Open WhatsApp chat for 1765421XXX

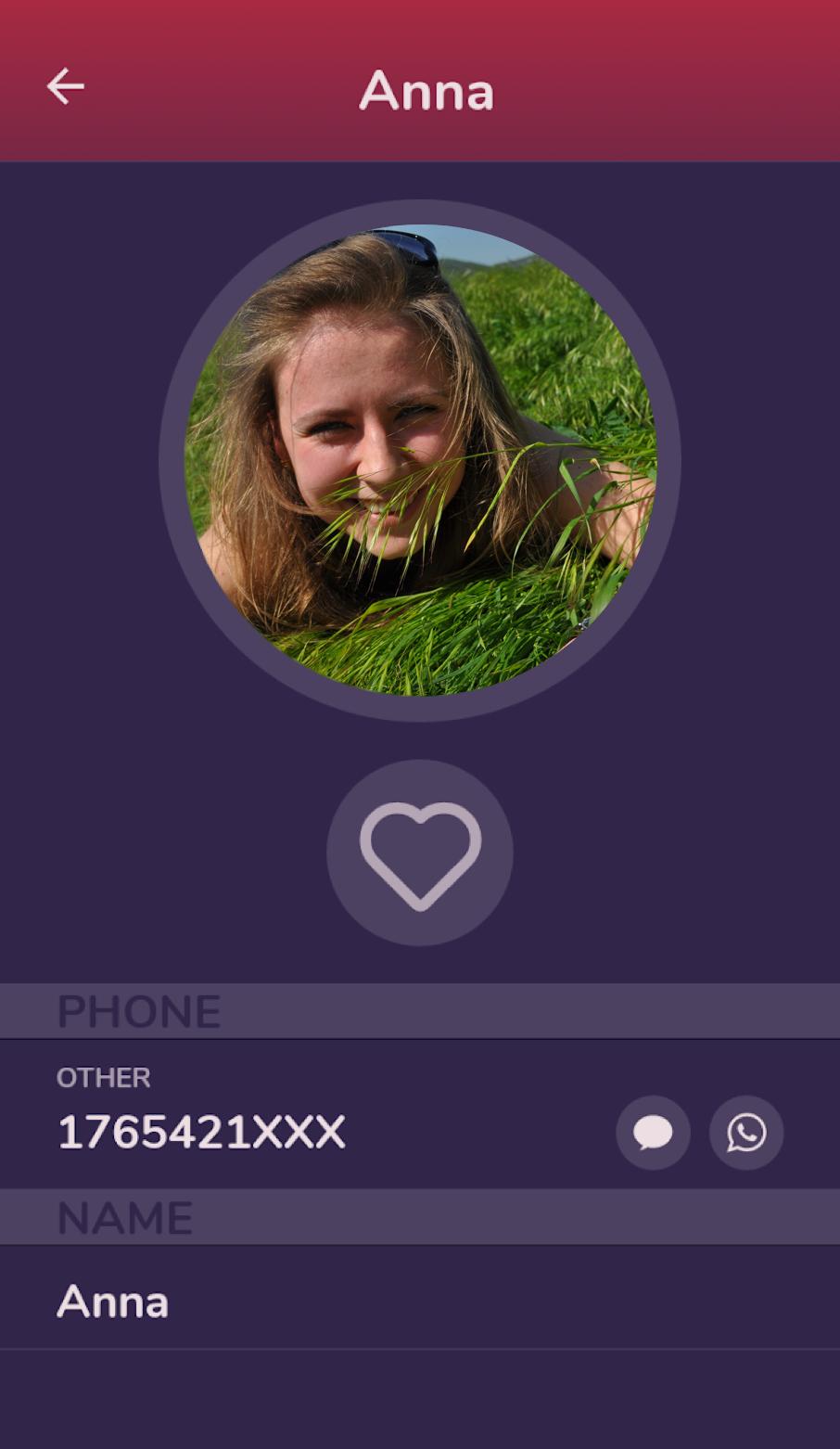746,1133
